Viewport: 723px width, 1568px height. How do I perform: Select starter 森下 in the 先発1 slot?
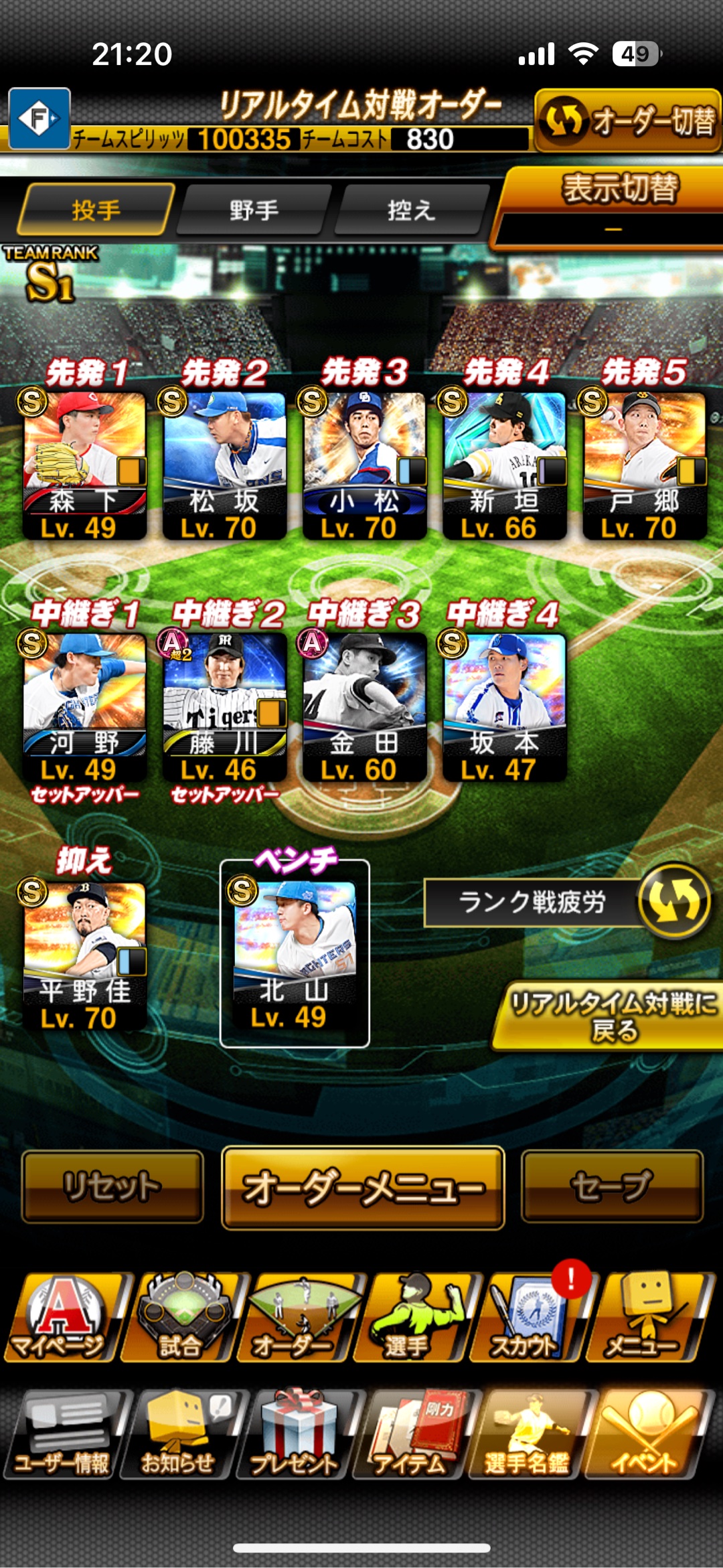[x=84, y=465]
